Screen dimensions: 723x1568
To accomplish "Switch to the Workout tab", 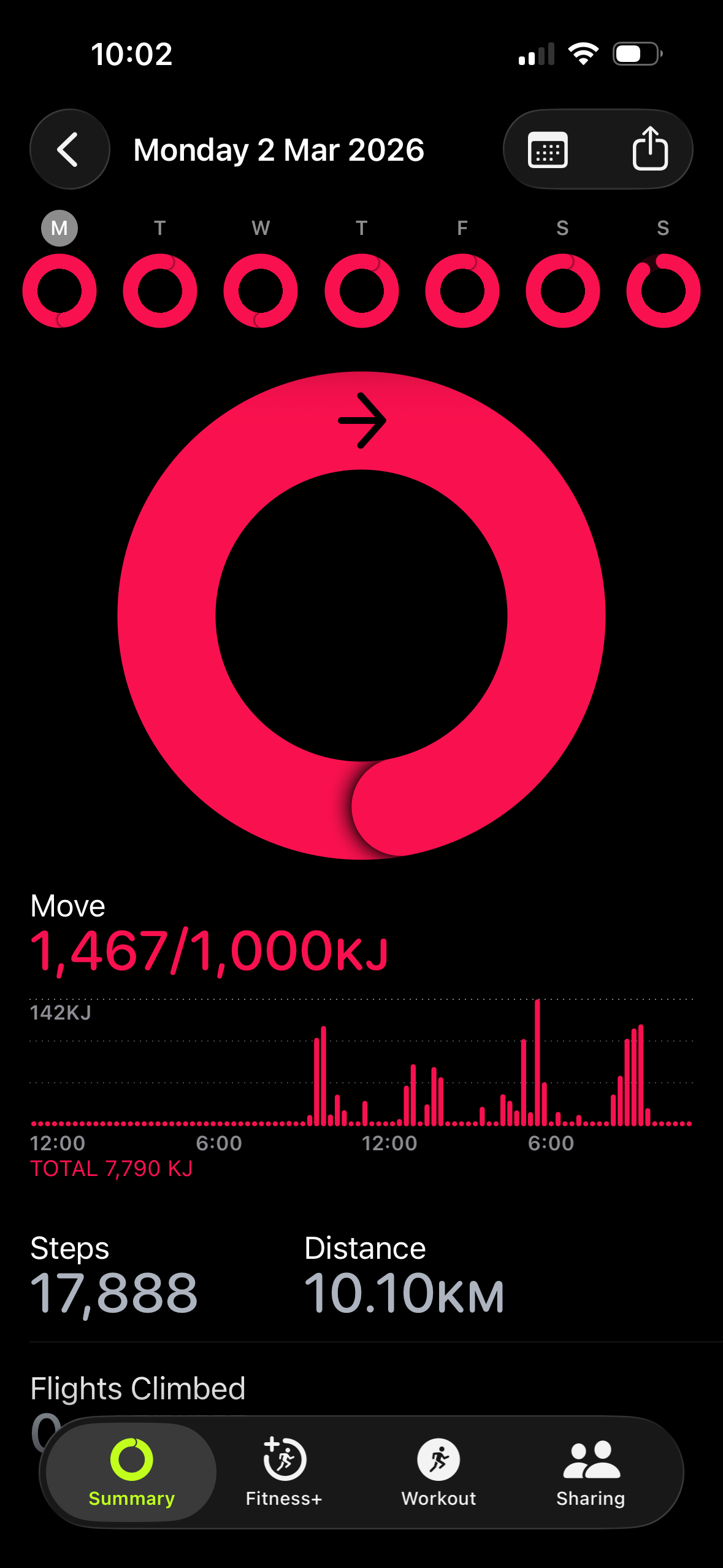I will (438, 1471).
